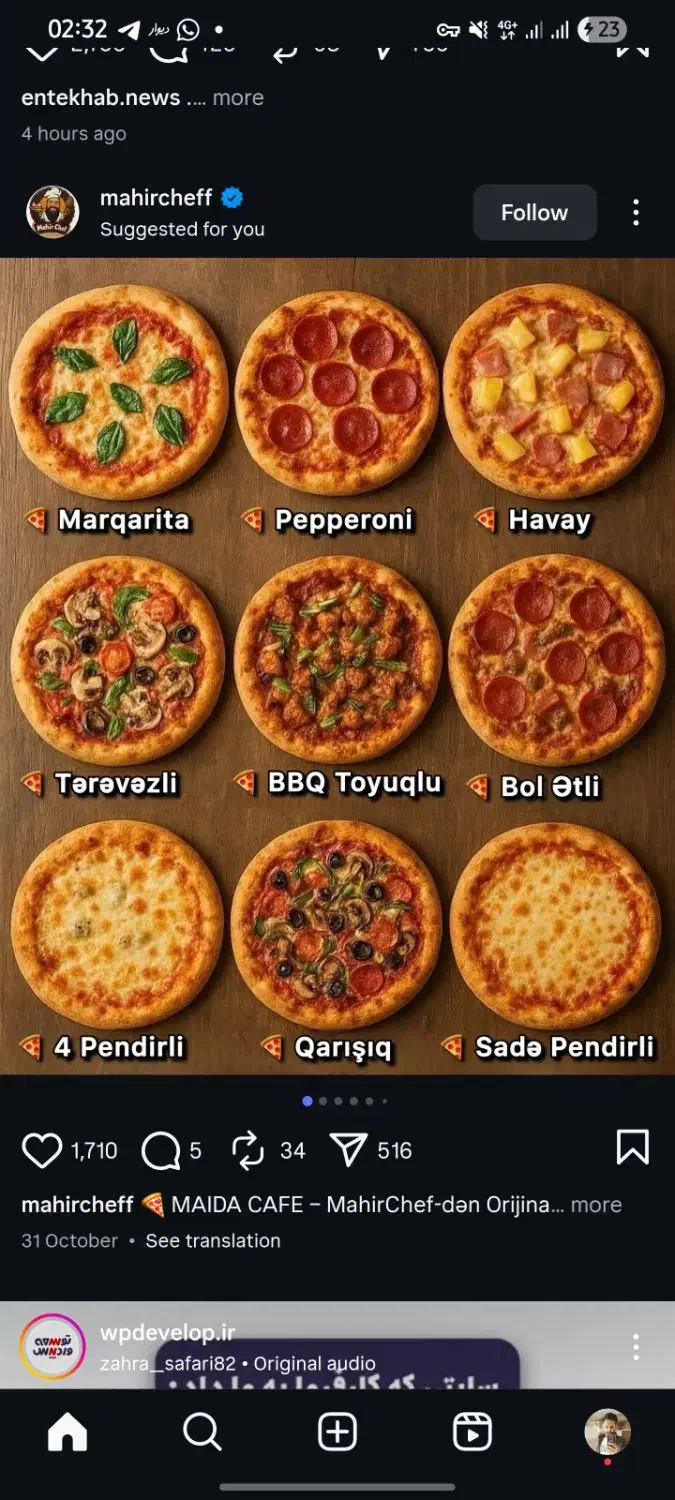Open wpdevelop.ir's profile avatar
The width and height of the screenshot is (675, 1500).
coord(52,1347)
